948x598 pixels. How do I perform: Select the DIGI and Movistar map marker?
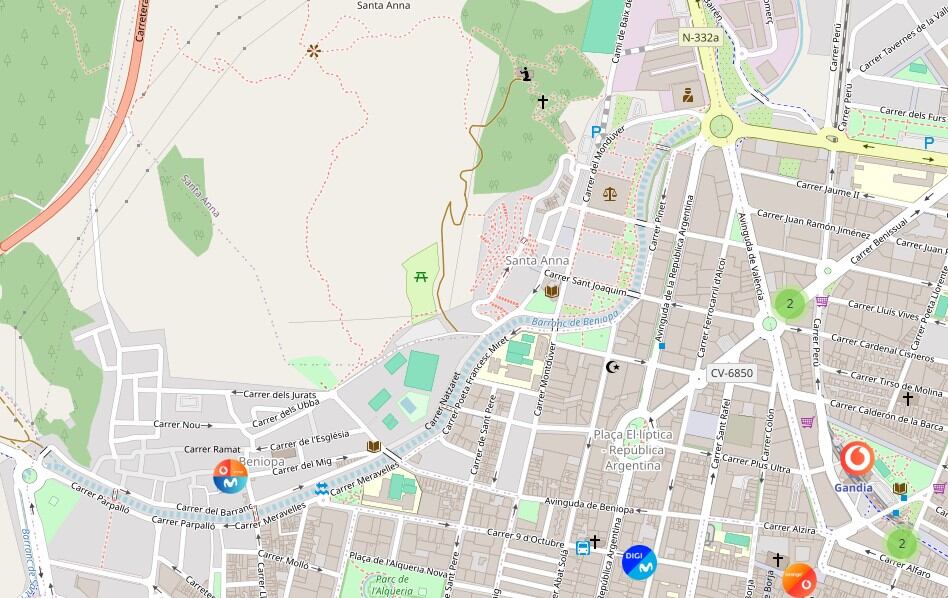pos(640,562)
